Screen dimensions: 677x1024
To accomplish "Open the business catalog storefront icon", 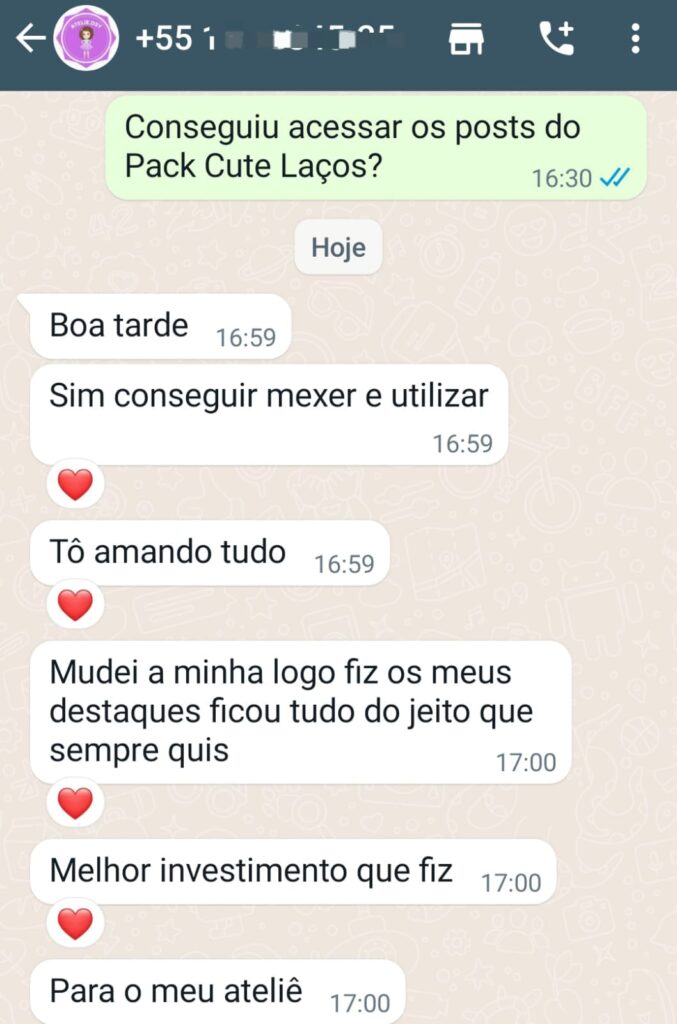I will [466, 39].
